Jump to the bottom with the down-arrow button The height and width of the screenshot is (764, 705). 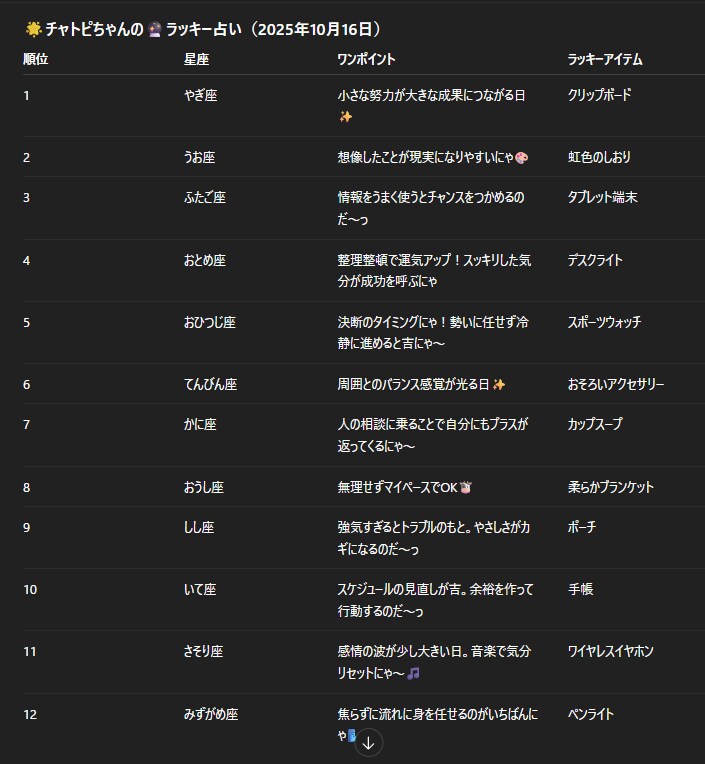click(368, 743)
